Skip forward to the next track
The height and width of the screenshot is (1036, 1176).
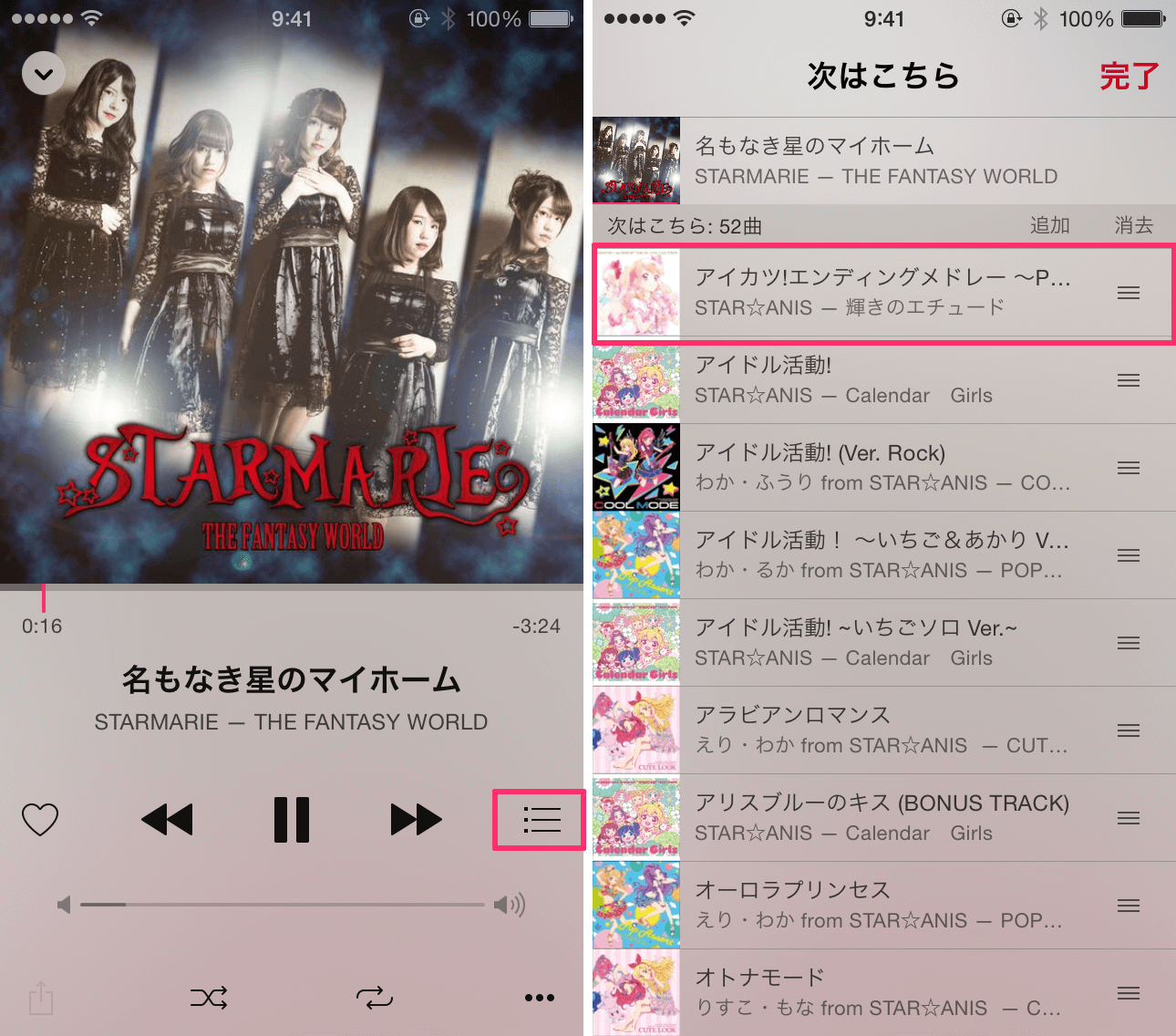click(417, 819)
